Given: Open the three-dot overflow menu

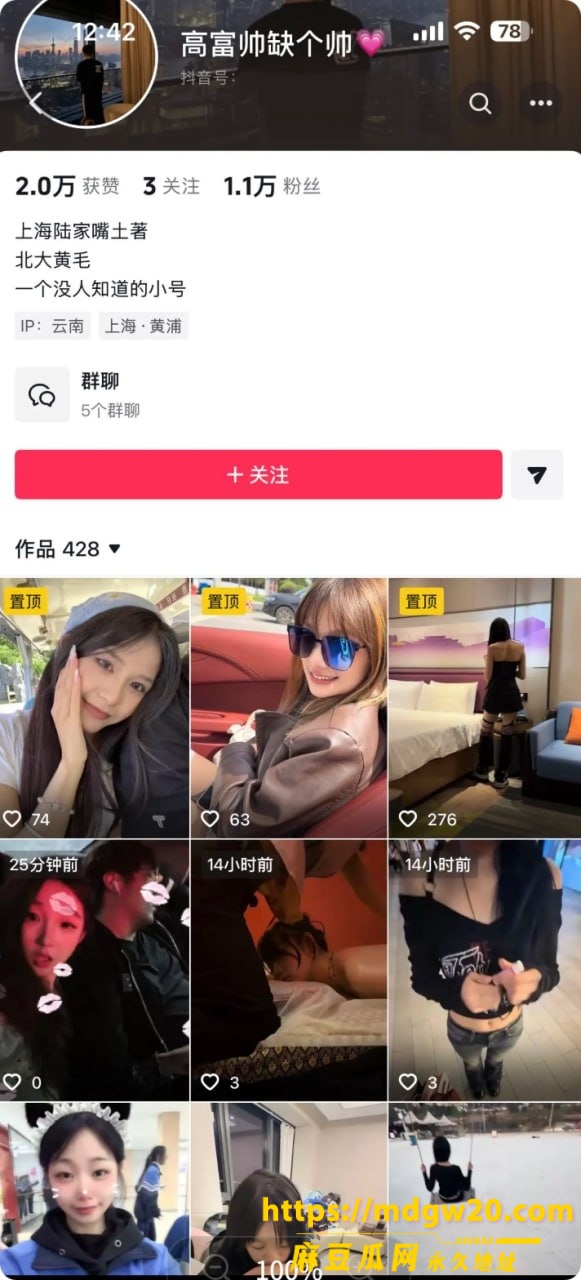Looking at the screenshot, I should (x=541, y=103).
